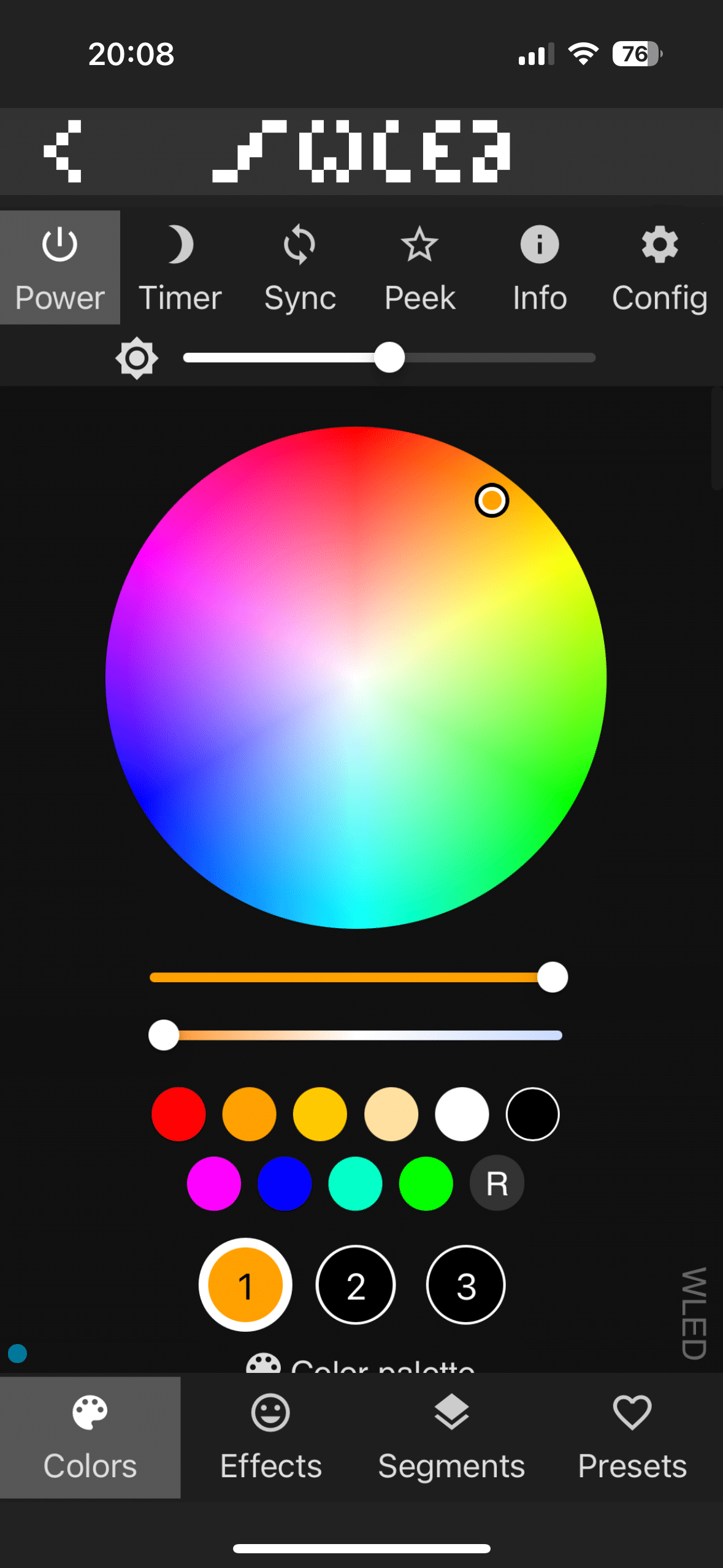Open Peek live preview
This screenshot has width=723, height=1568.
coord(419,267)
